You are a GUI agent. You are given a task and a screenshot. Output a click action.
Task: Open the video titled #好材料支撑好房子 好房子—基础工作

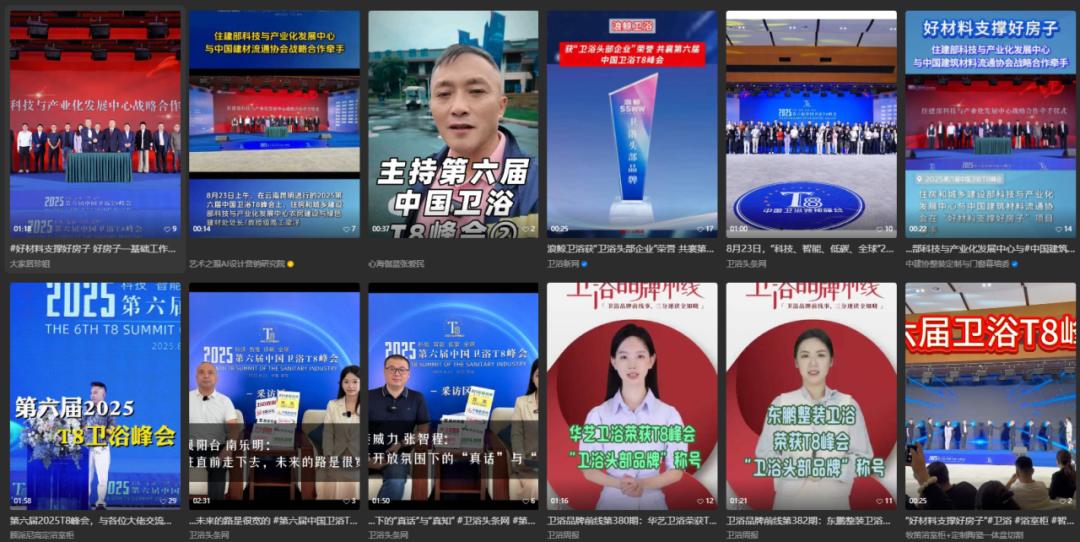coord(95,125)
